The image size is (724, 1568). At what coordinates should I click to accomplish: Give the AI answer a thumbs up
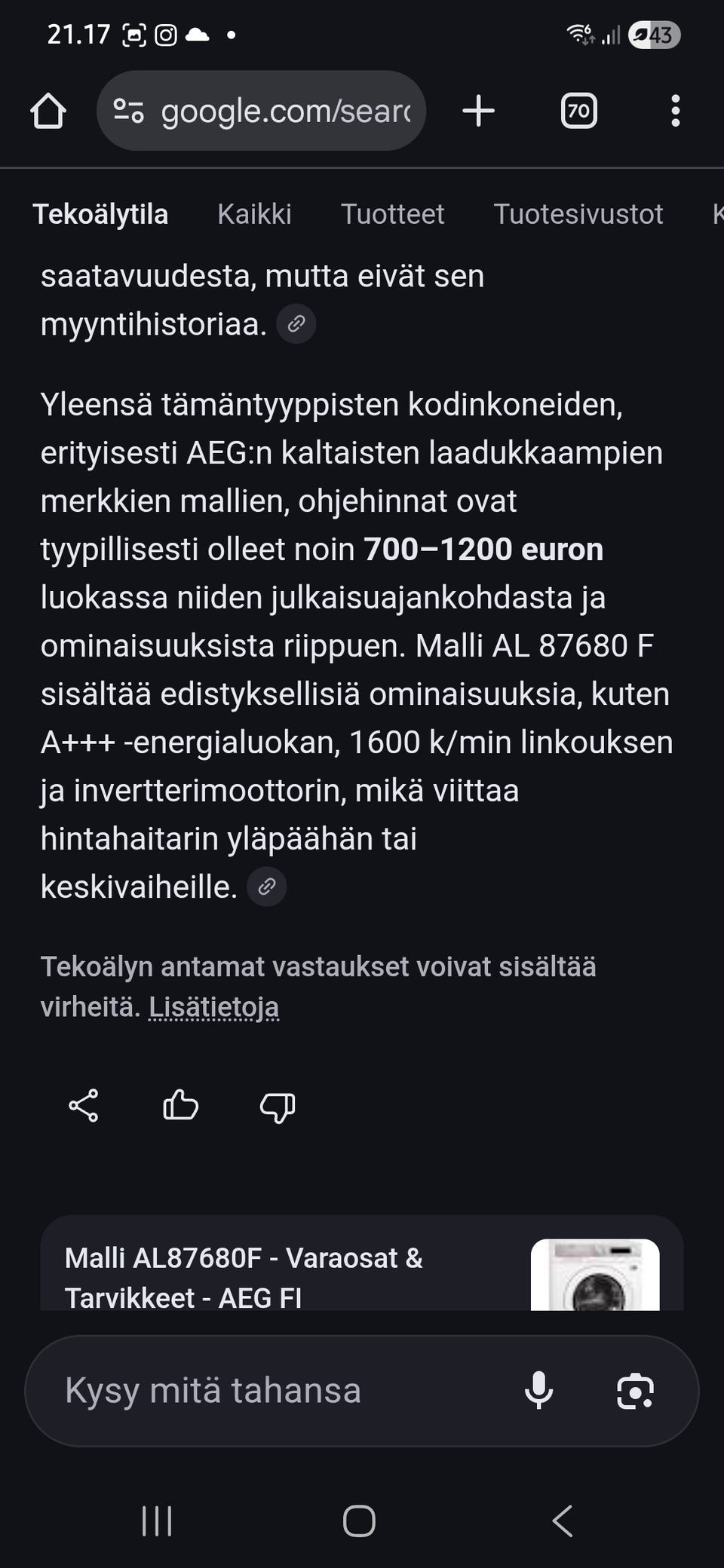coord(180,1107)
